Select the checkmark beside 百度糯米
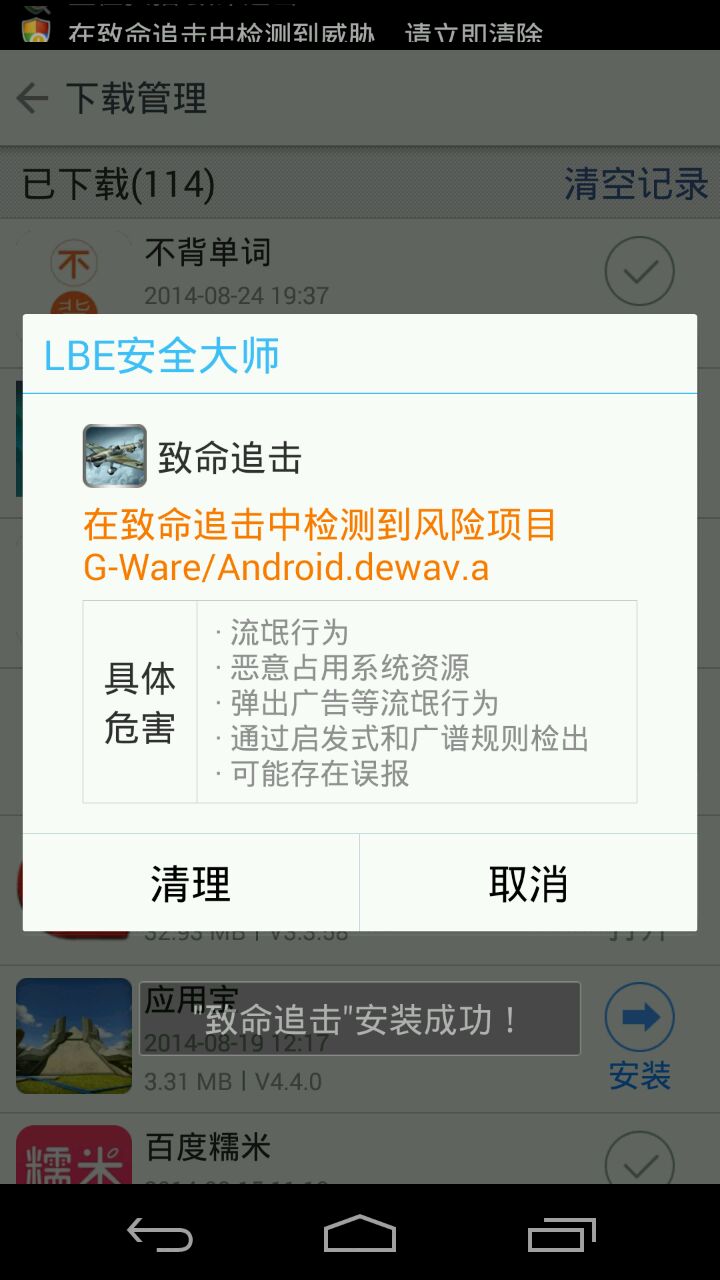The image size is (720, 1280). [x=640, y=1160]
